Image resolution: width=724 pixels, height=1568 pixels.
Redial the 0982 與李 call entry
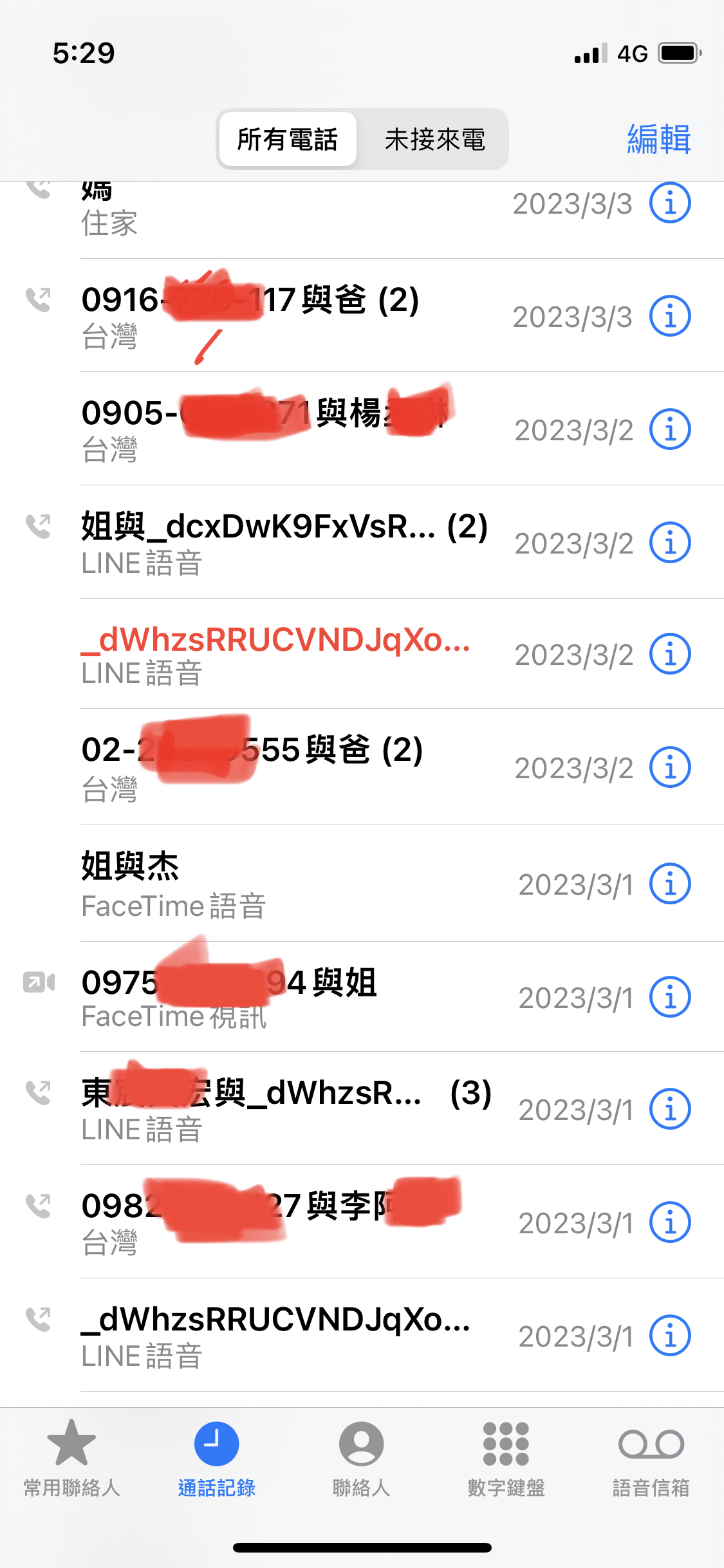pos(362,1222)
